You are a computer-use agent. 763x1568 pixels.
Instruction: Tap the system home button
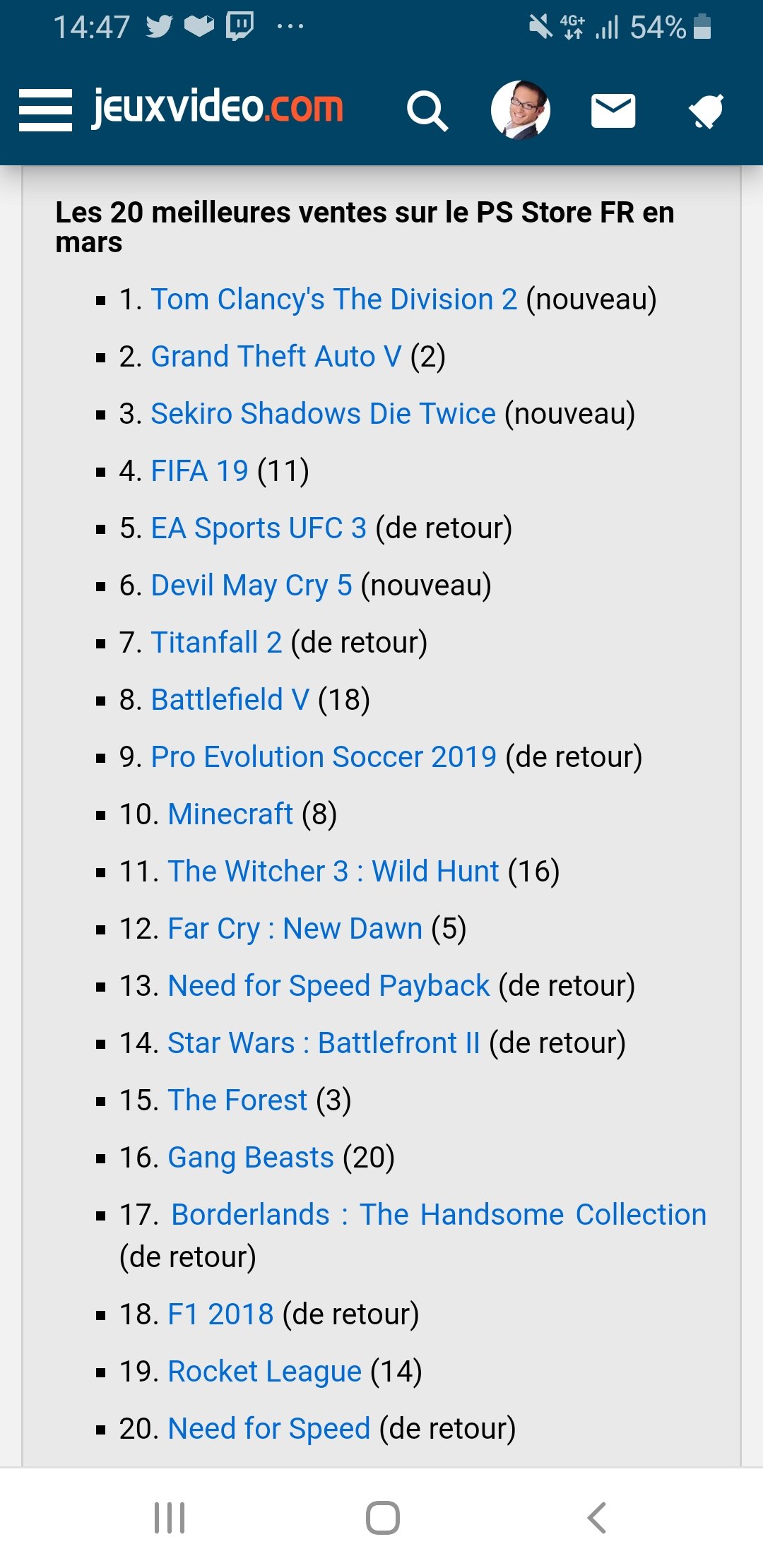pos(383,1517)
